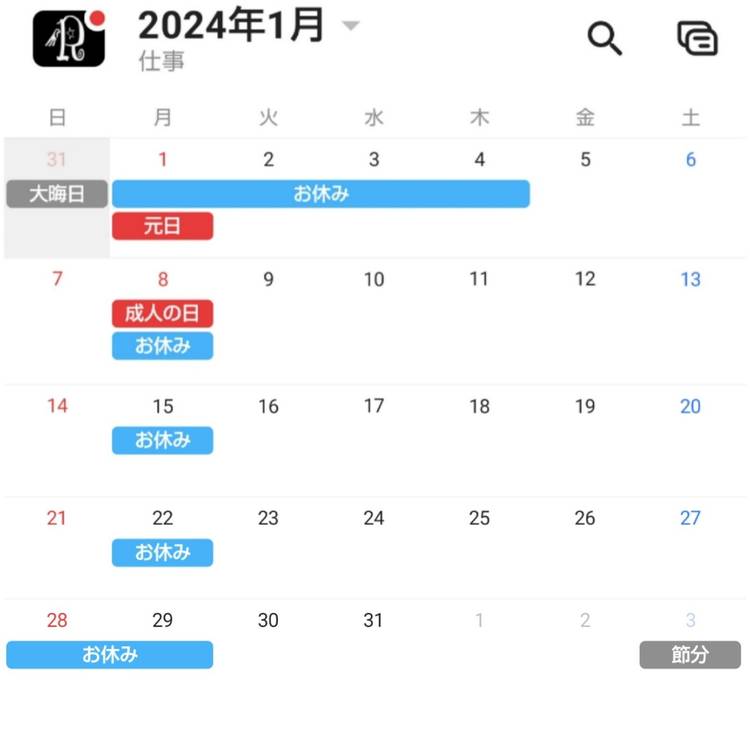750x750 pixels.
Task: Open the お休み event spanning January 28–29
Action: [x=109, y=655]
